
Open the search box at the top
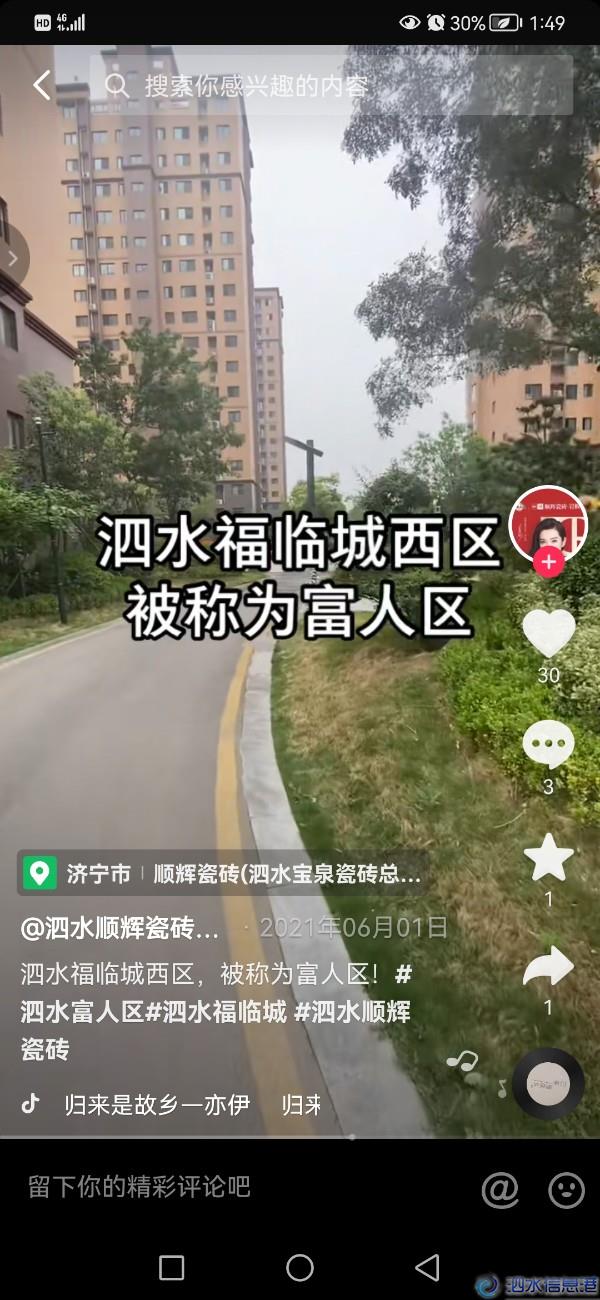click(x=330, y=86)
